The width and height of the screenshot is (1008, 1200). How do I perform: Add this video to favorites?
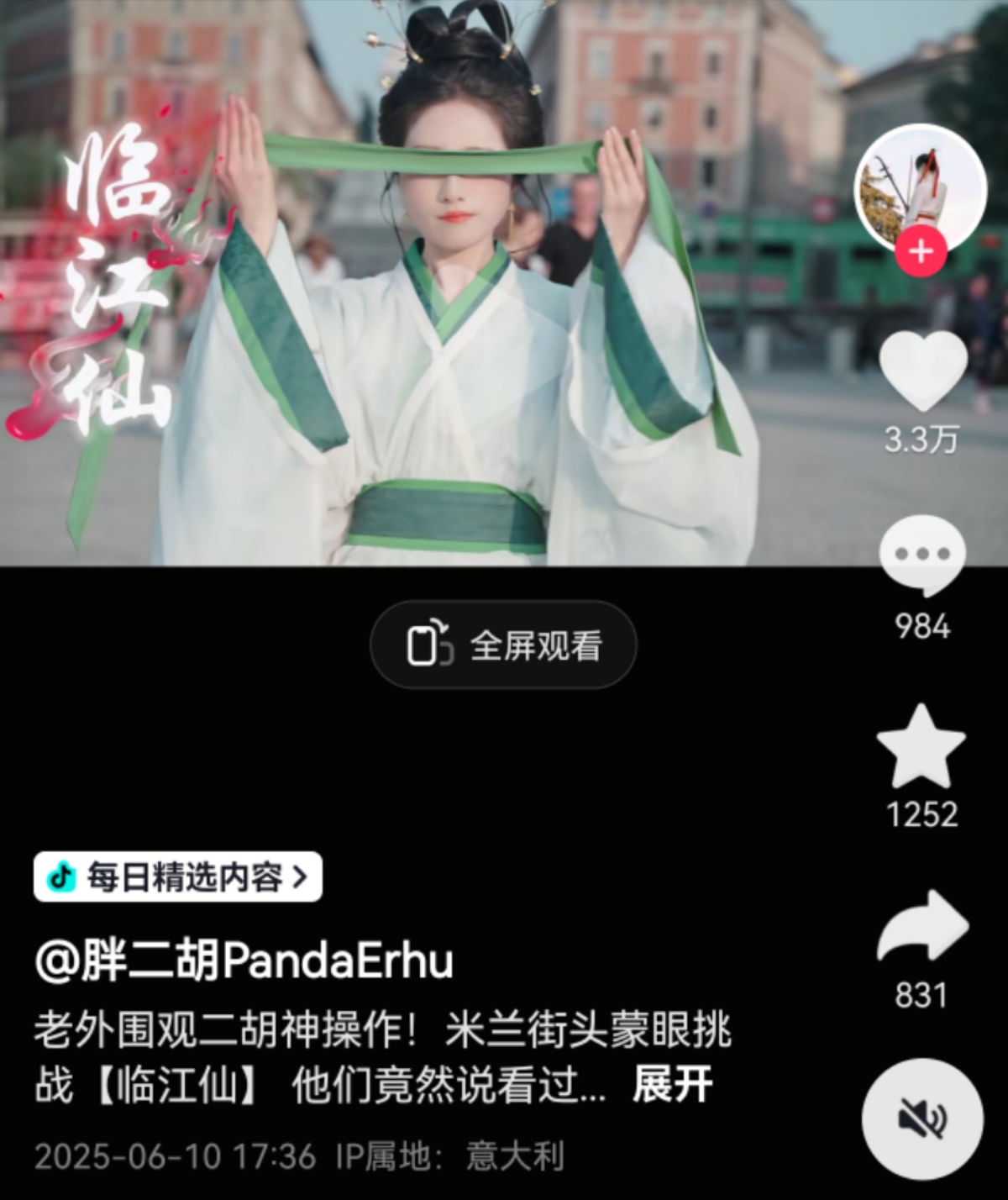[921, 747]
